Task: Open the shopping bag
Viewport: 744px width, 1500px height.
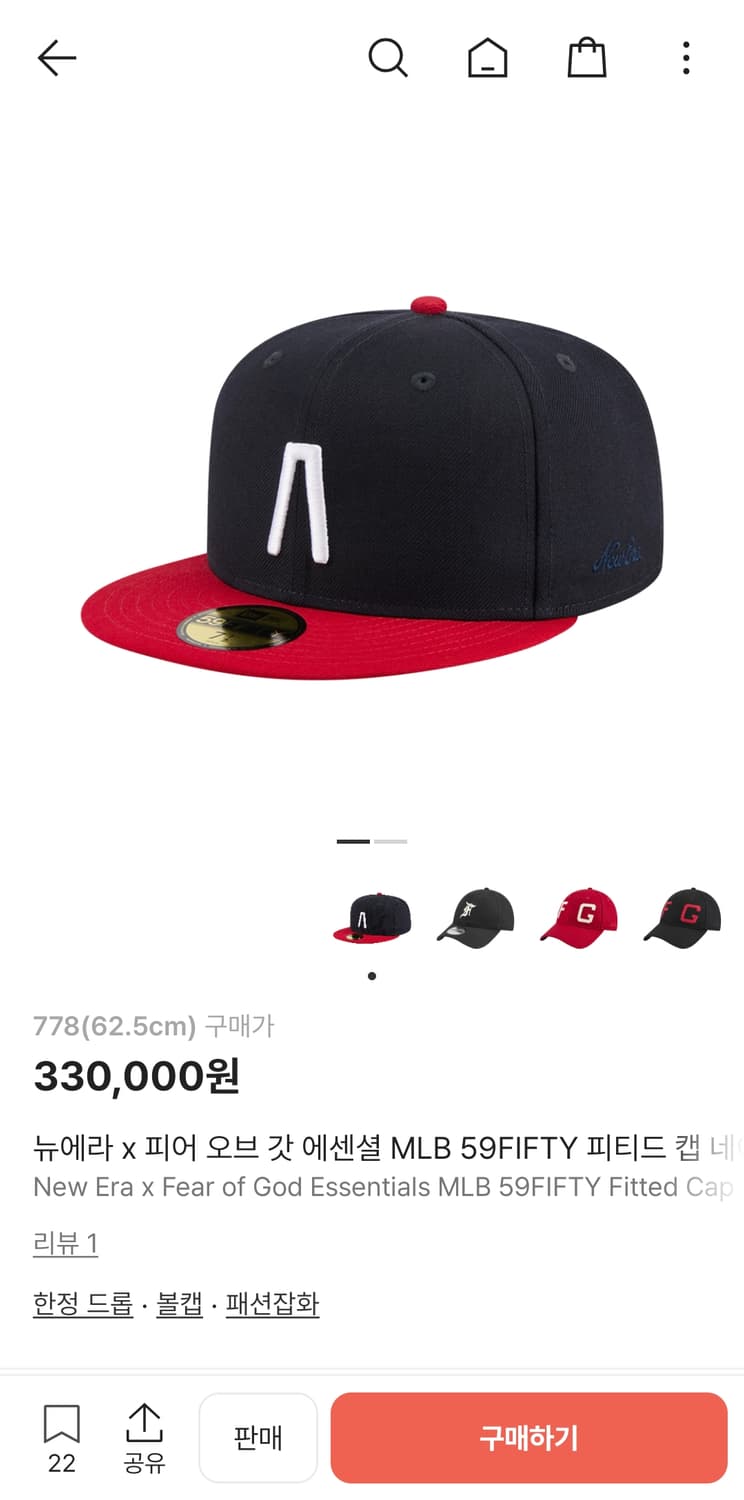Action: 587,57
